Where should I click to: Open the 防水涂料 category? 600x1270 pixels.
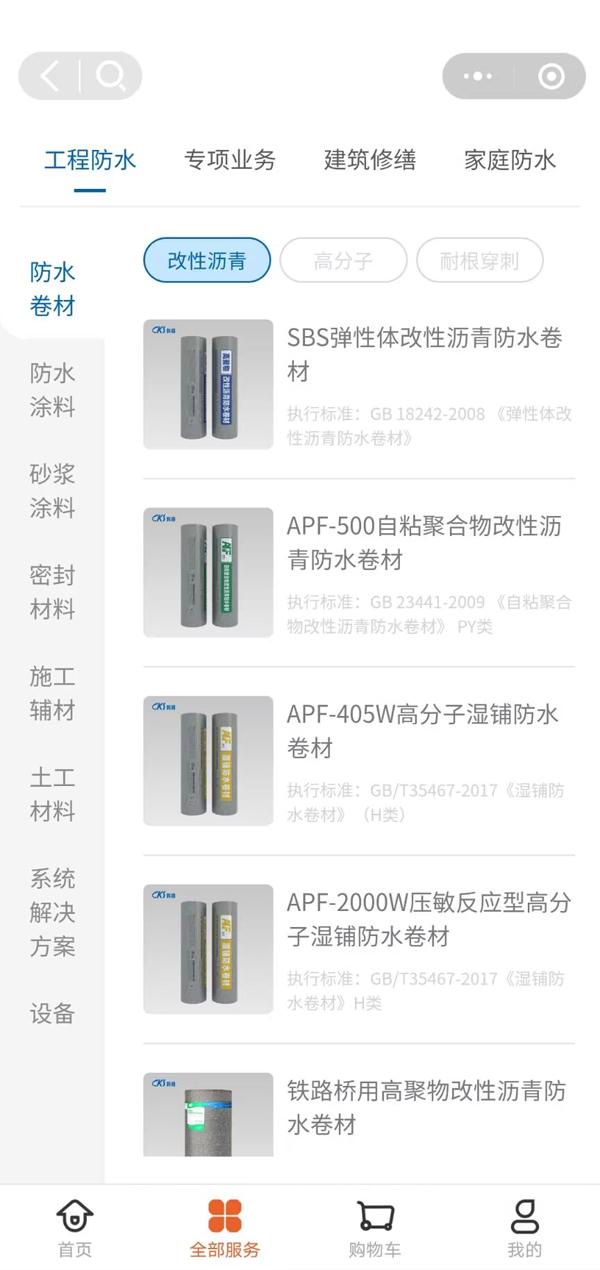click(52, 390)
